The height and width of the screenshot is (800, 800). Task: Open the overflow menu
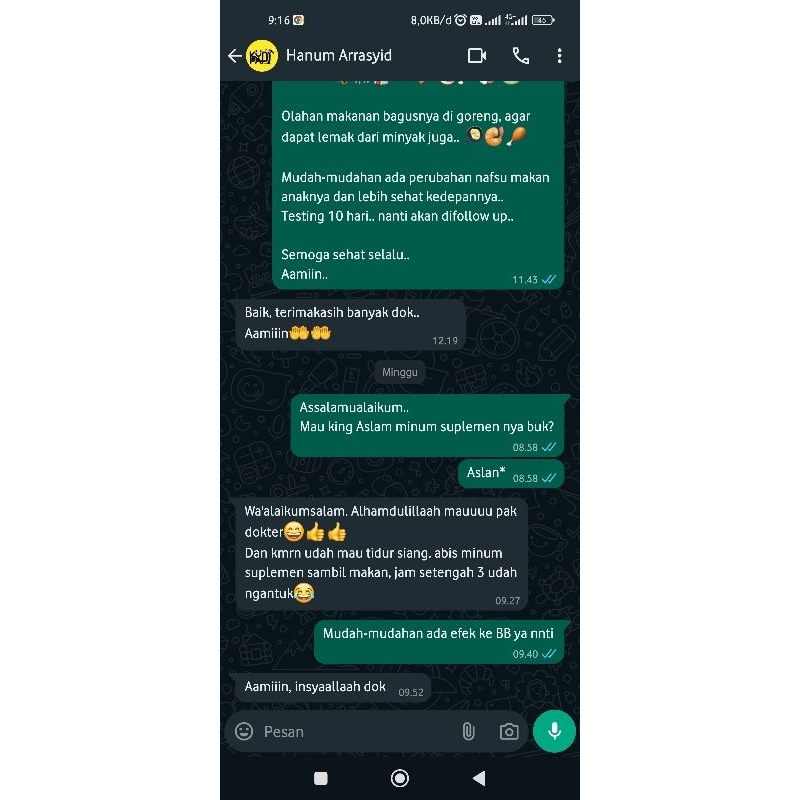560,56
